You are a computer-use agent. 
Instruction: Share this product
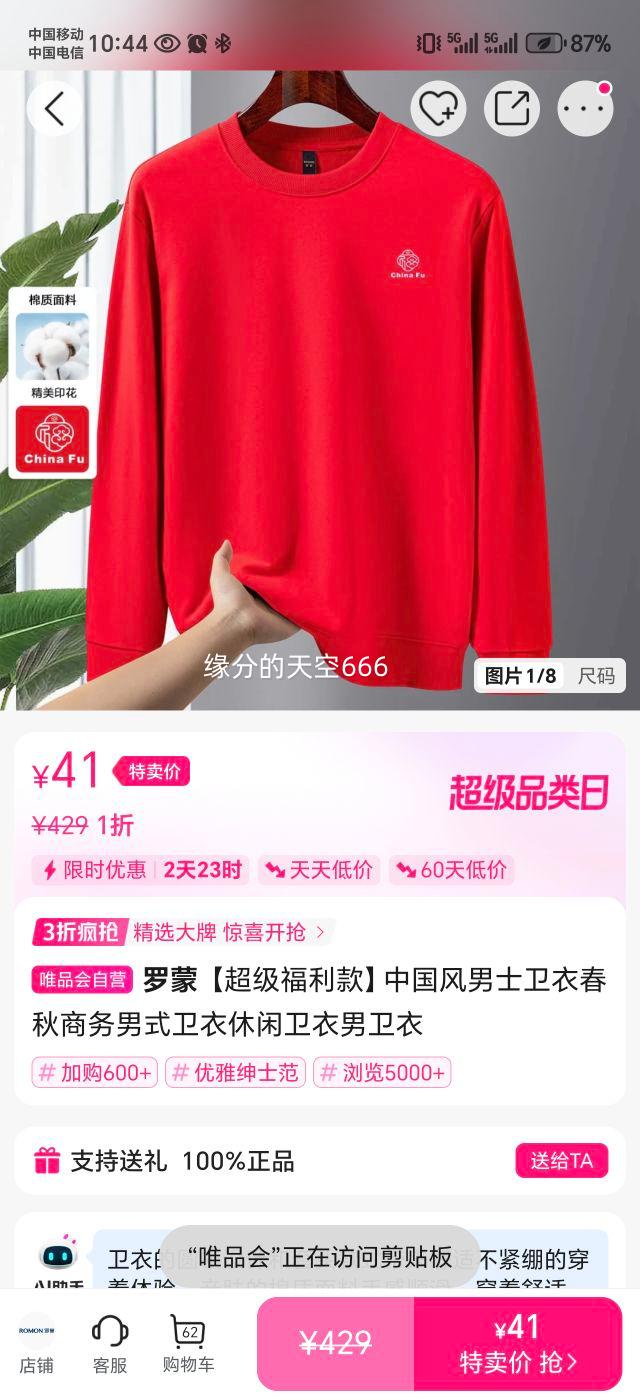[x=512, y=108]
